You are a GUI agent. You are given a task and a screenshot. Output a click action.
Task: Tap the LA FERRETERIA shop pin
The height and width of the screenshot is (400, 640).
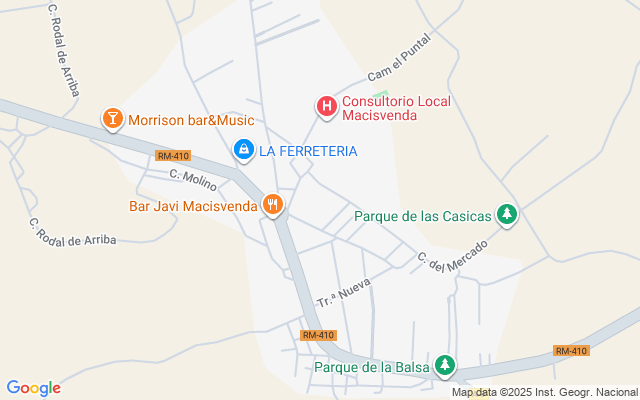pos(244,150)
